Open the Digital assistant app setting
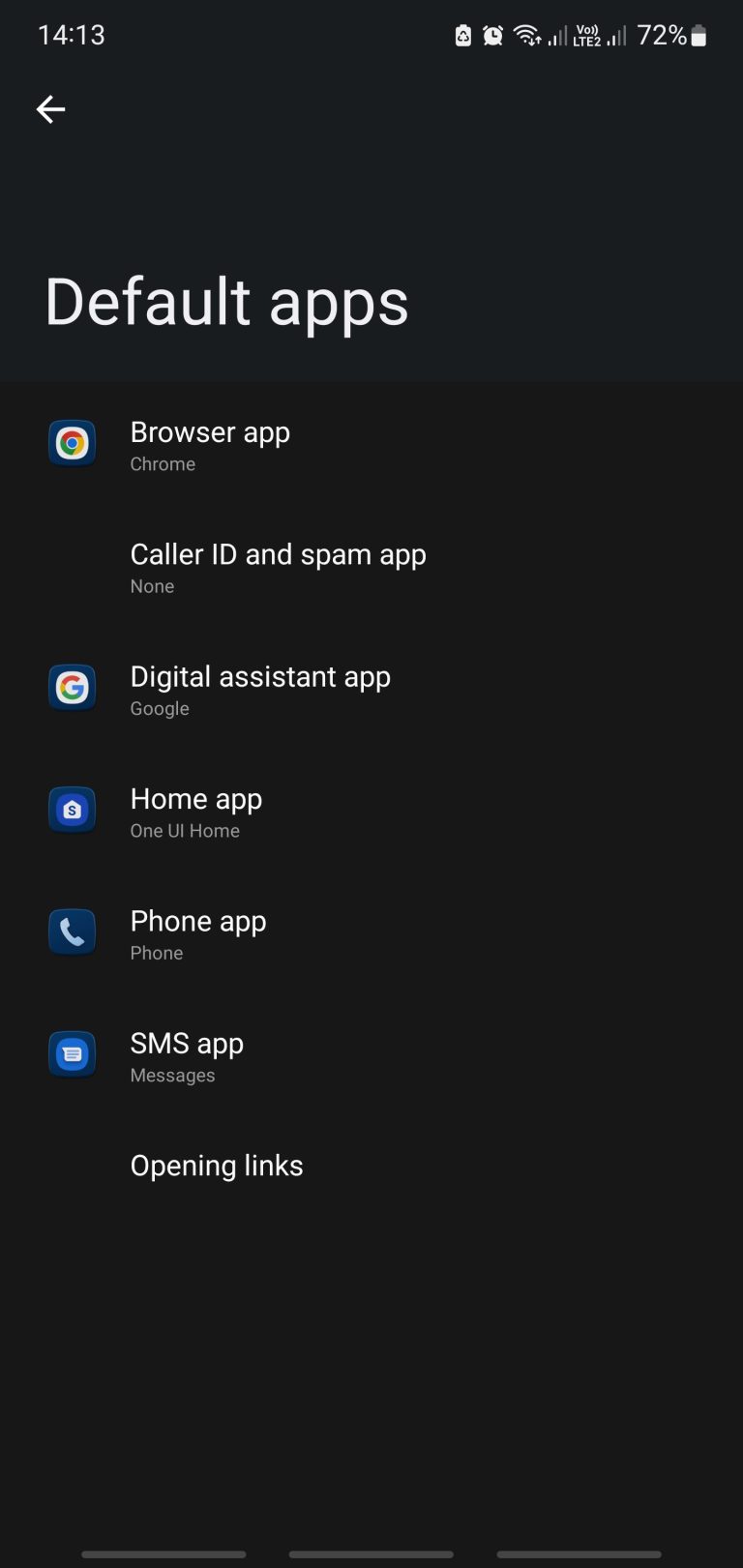 tap(290, 689)
